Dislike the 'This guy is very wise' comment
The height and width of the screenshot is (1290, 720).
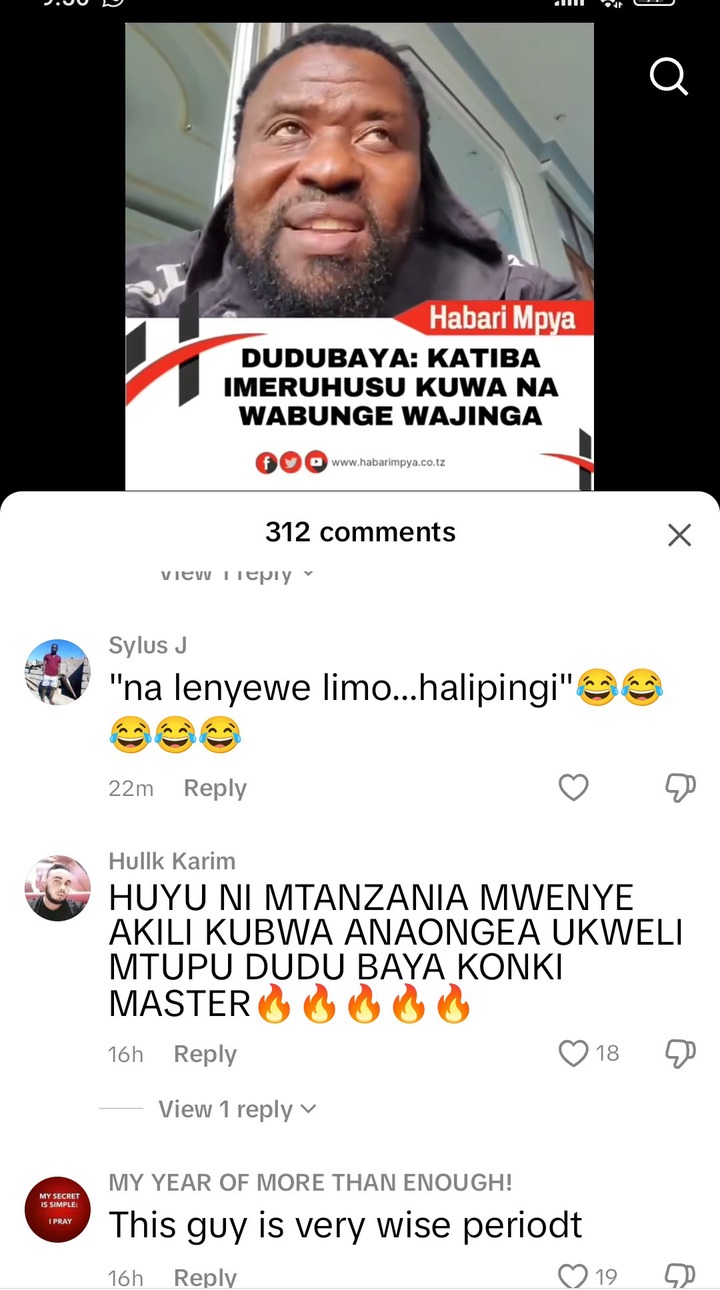click(680, 1276)
